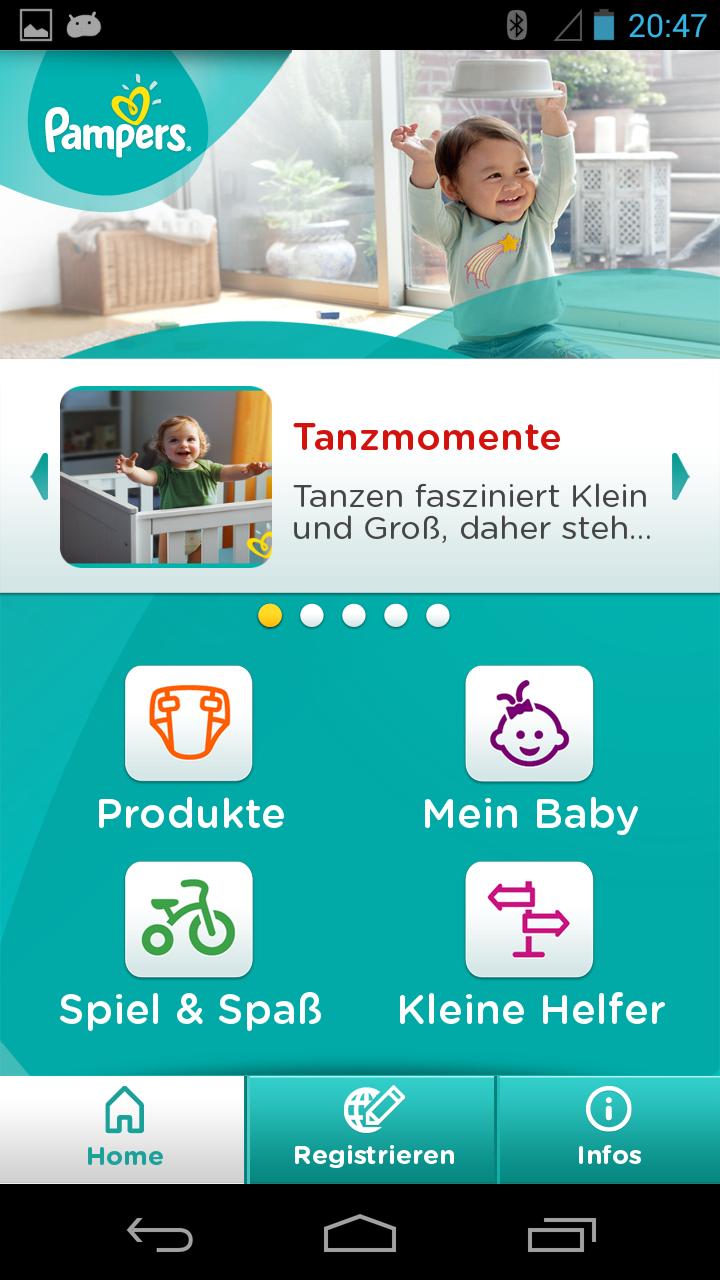The image size is (720, 1280).
Task: Show previous carousel item with left arrow
Action: [x=40, y=476]
